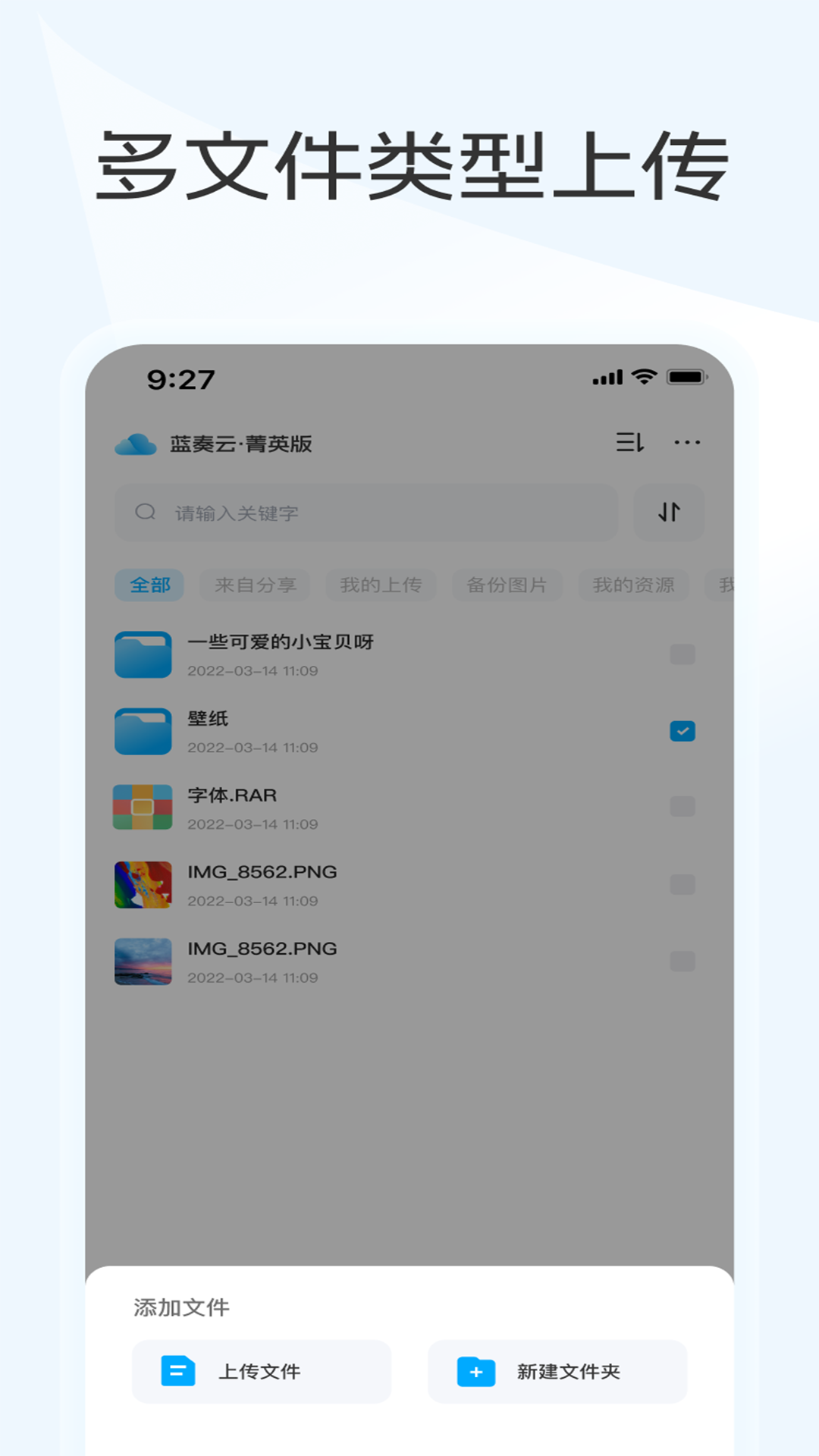This screenshot has height=1456, width=819.
Task: Open the 我的上传 category
Action: click(x=380, y=585)
